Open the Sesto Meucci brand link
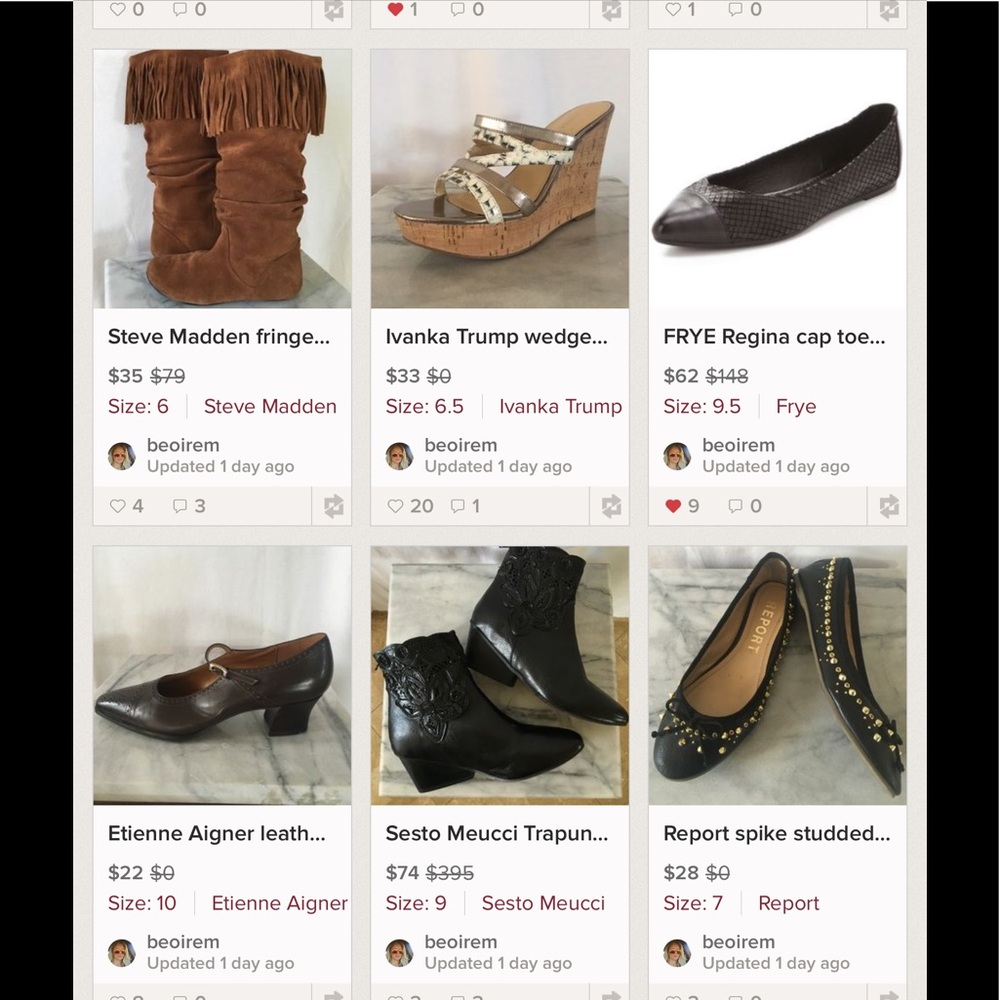 (x=543, y=903)
